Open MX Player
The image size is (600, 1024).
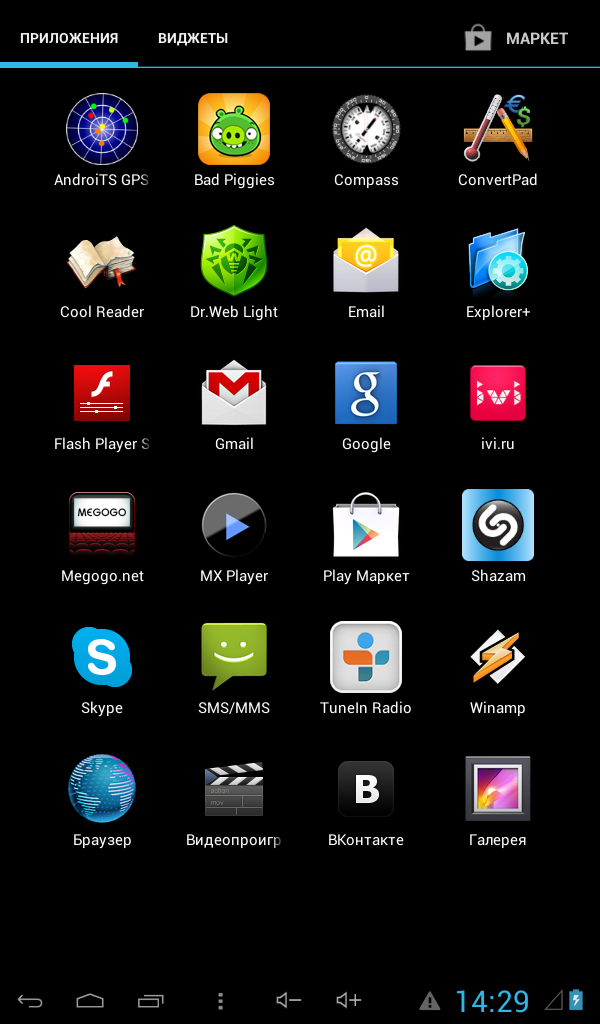(234, 526)
